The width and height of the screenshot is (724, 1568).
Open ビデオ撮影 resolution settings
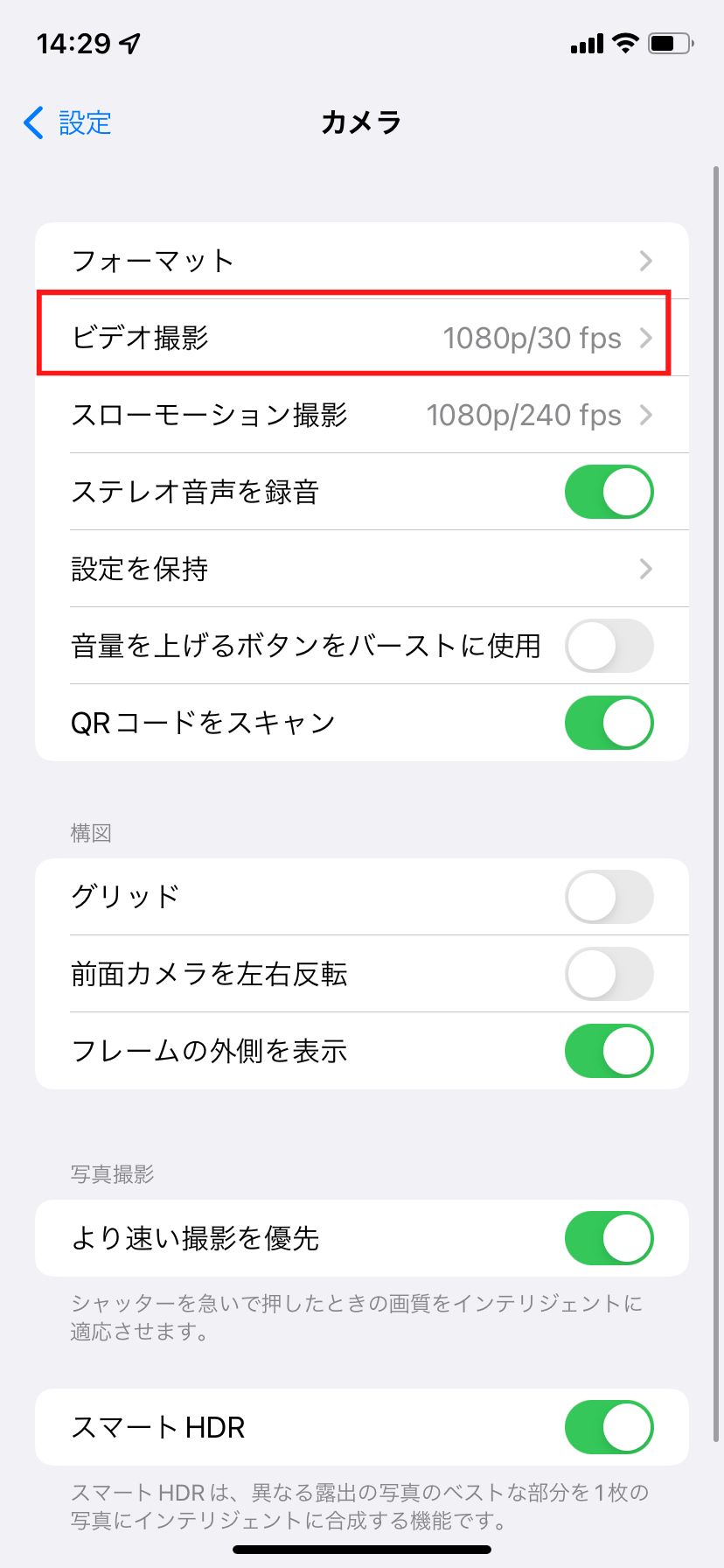362,338
